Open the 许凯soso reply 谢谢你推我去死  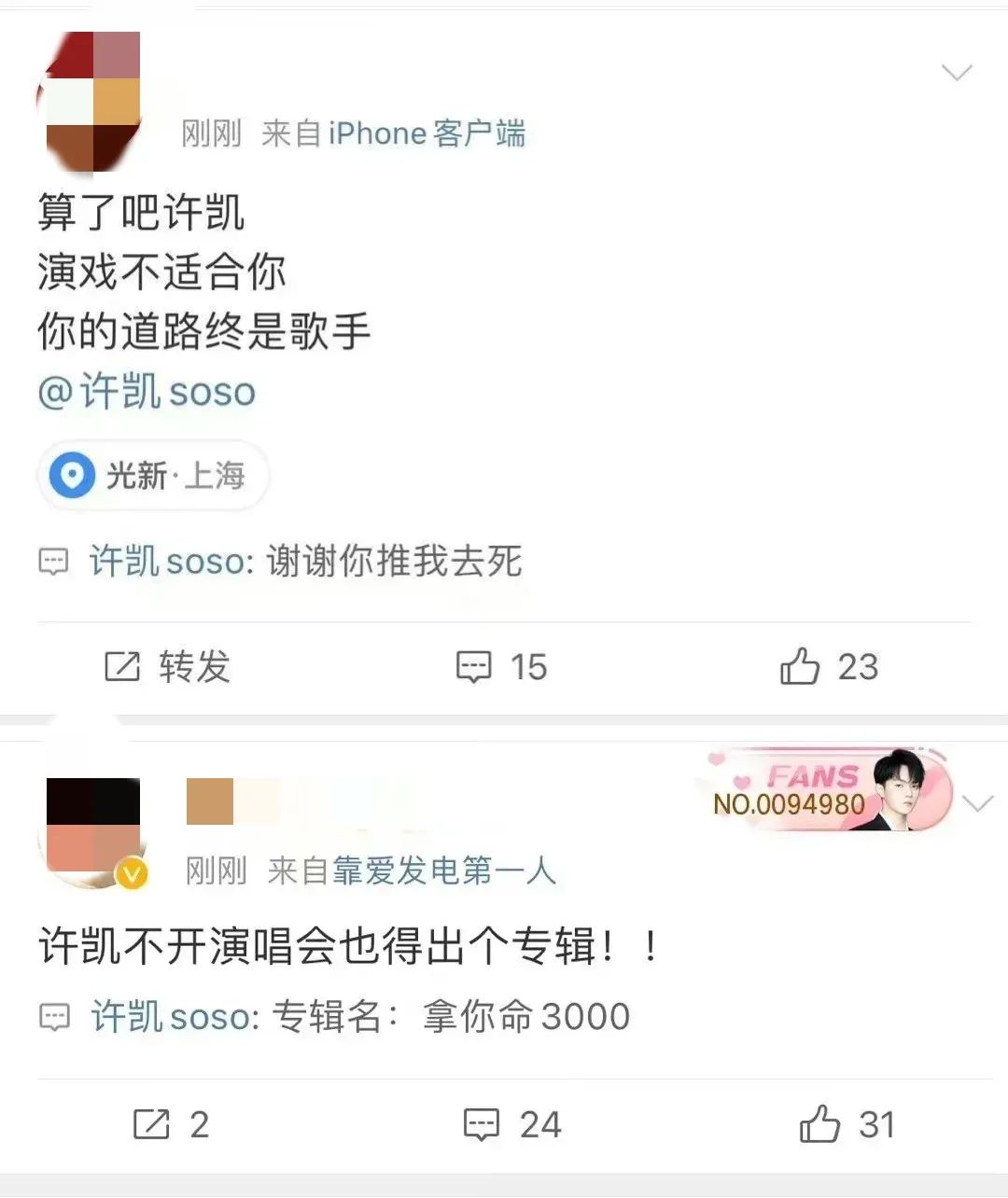[304, 562]
